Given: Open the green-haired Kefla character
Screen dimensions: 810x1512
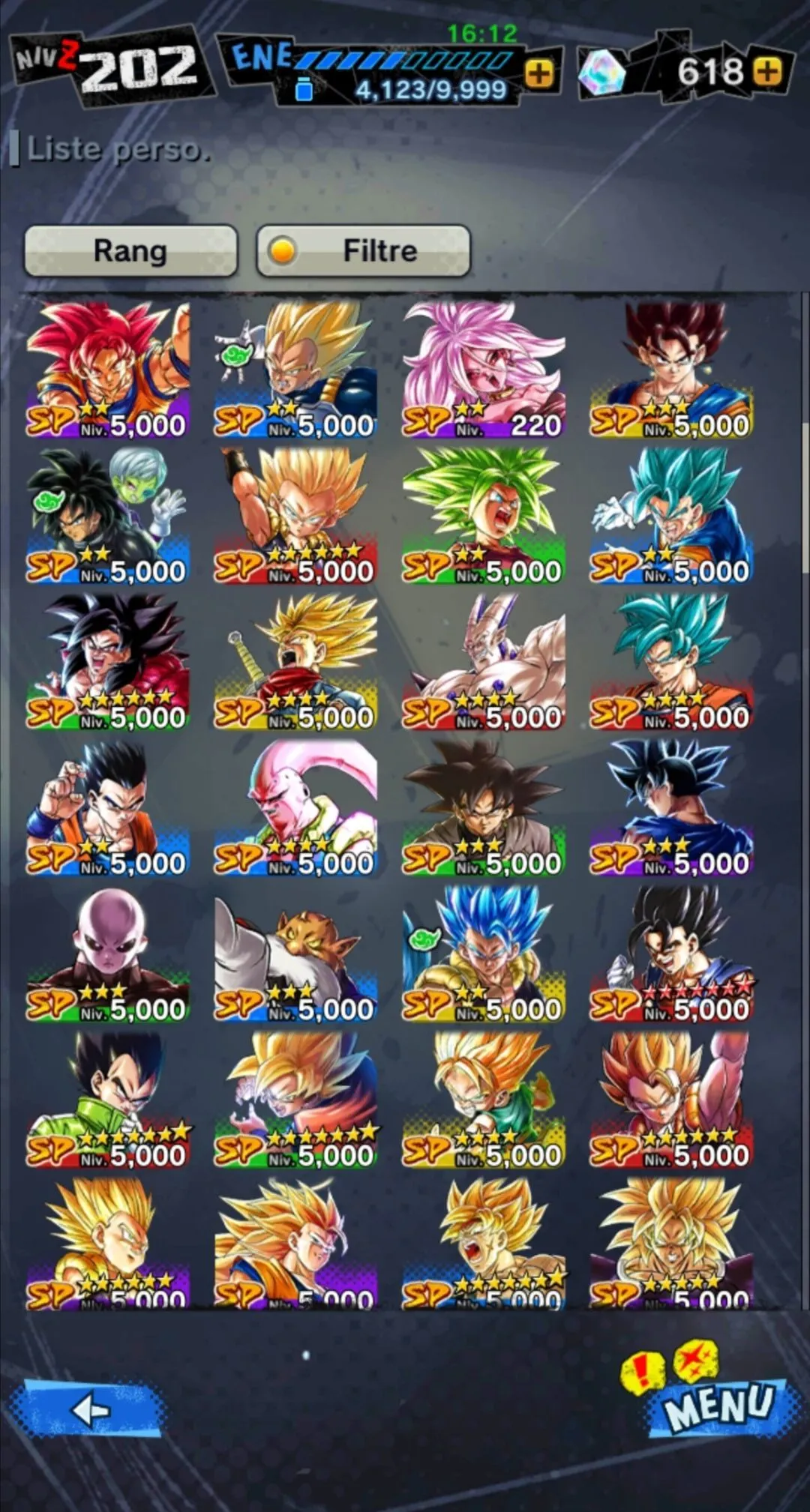Looking at the screenshot, I should click(483, 515).
